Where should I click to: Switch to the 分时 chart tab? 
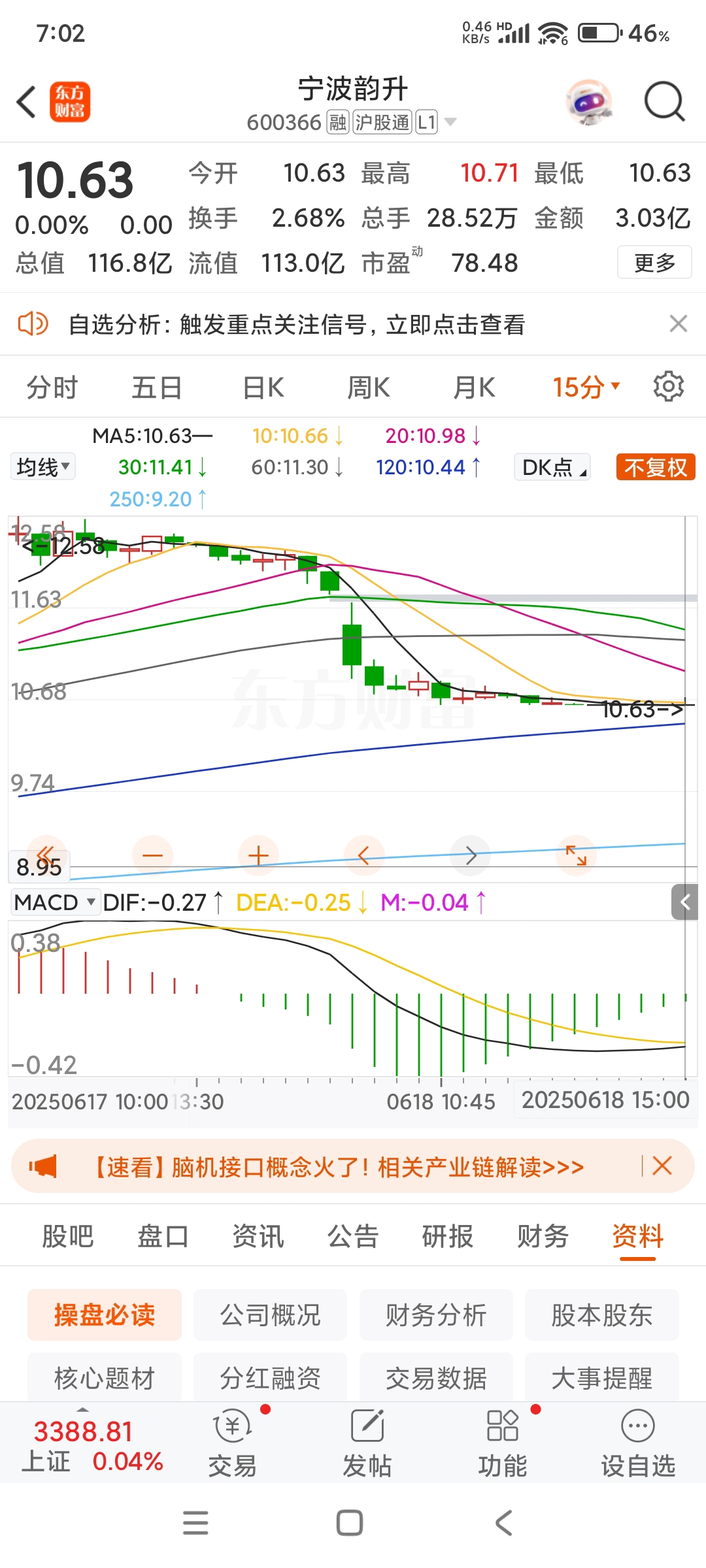point(52,387)
